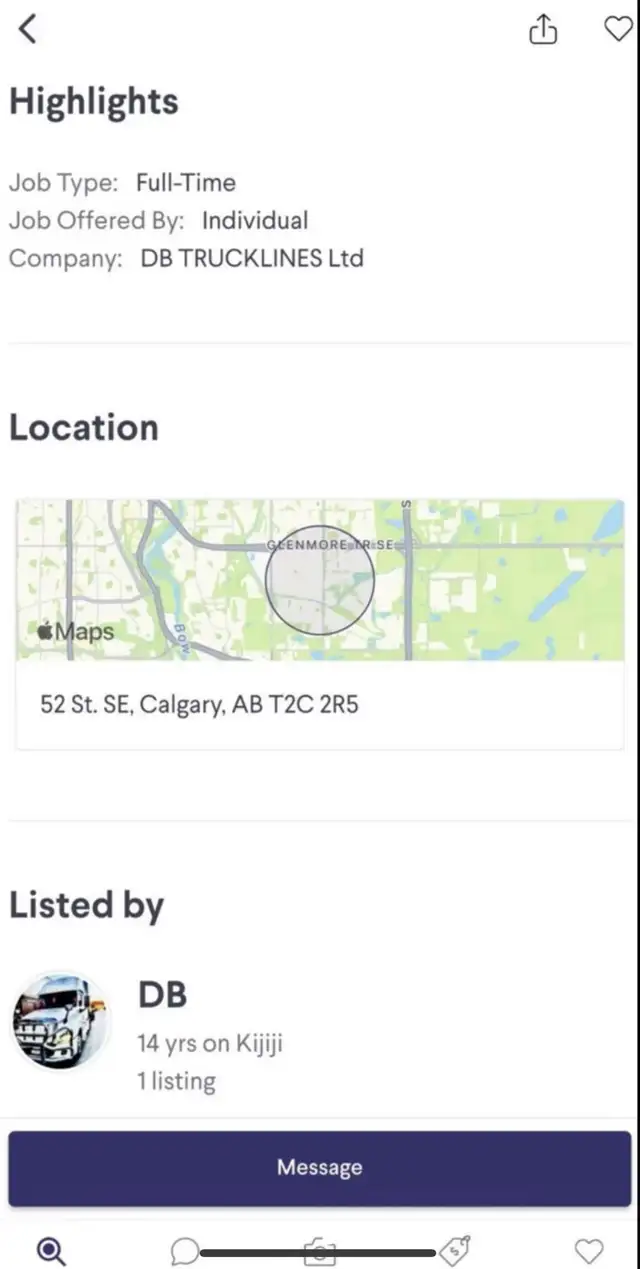Open the favourites tab
This screenshot has width=640, height=1269.
coord(590,1250)
